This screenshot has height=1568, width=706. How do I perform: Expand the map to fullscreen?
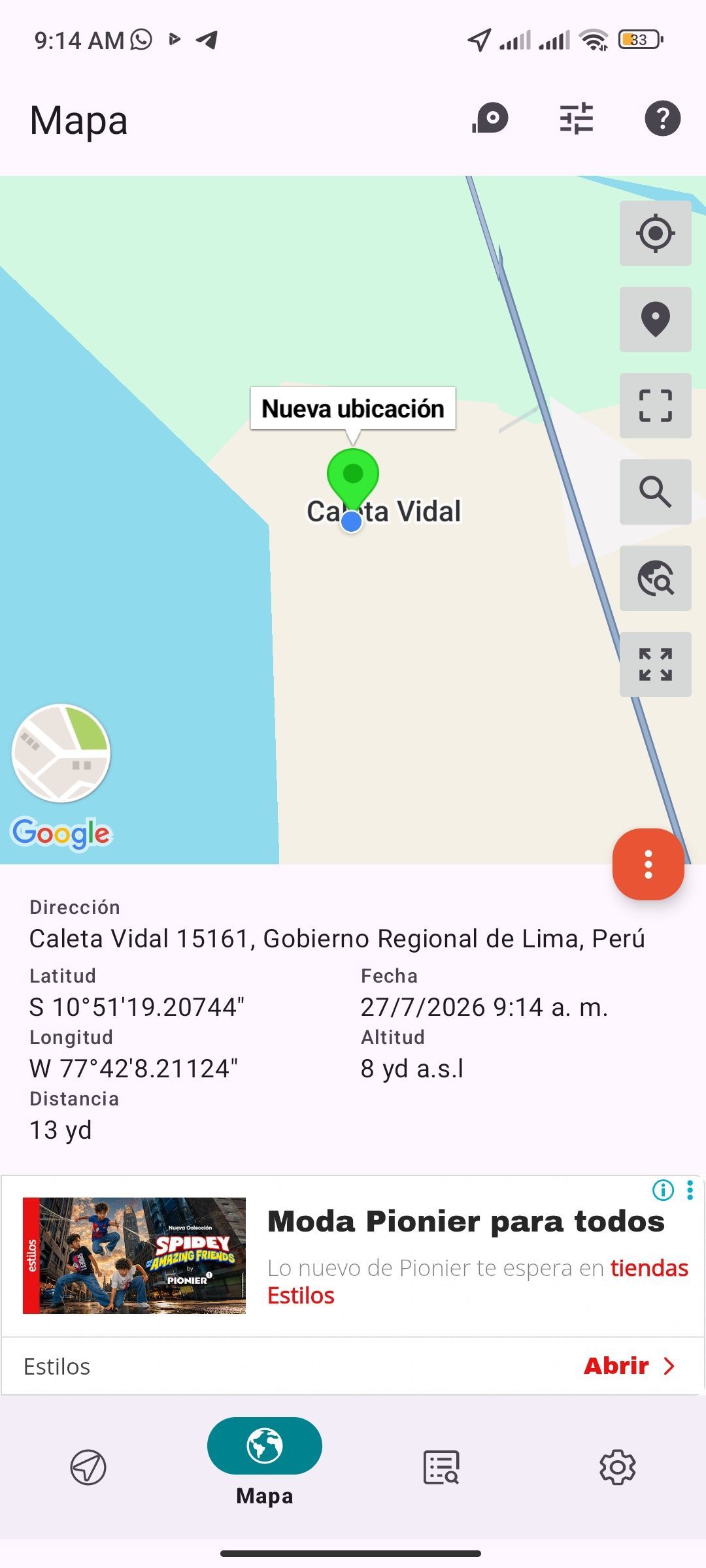[655, 664]
